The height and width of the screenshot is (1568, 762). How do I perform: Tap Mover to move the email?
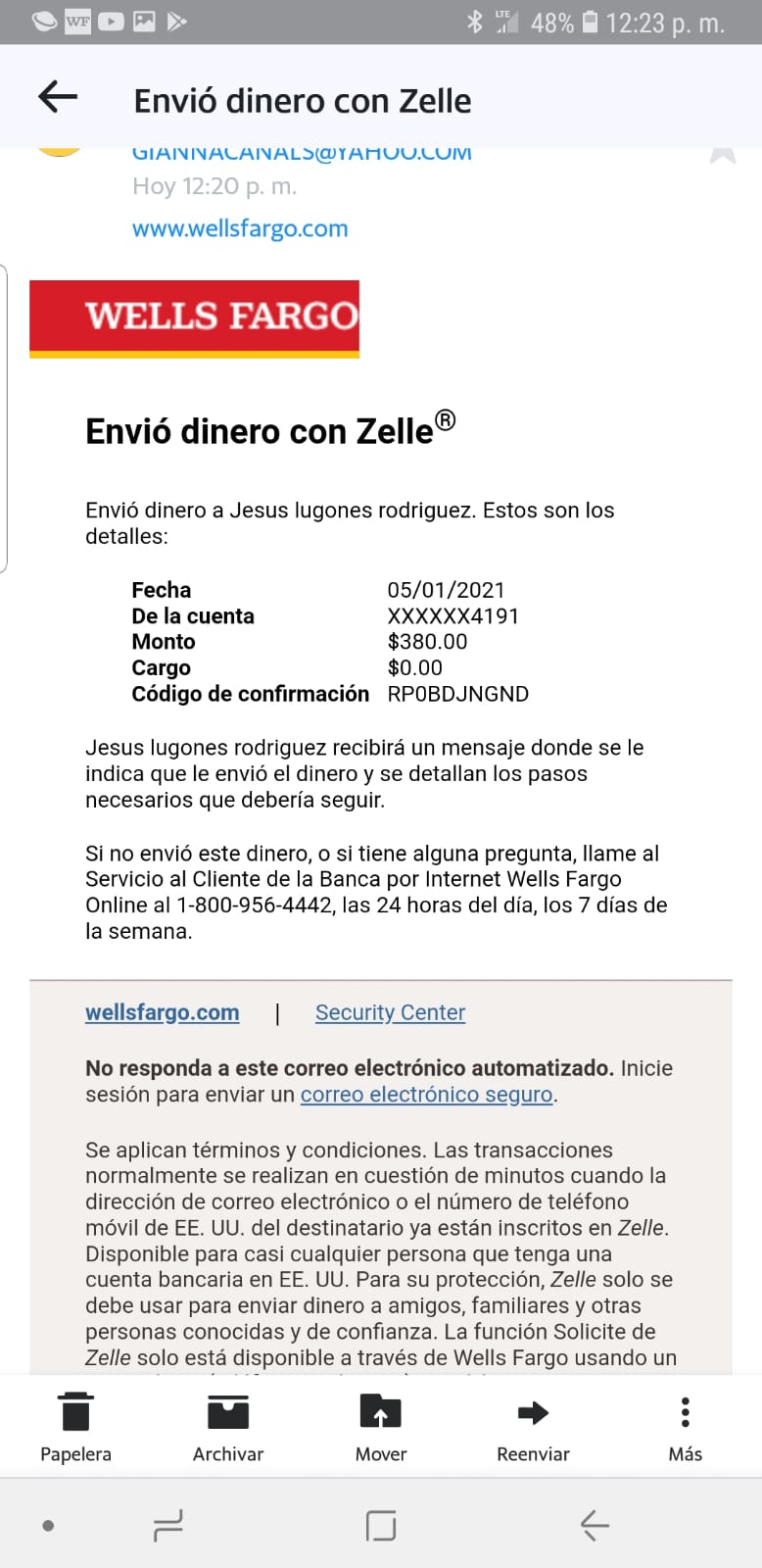[x=381, y=1427]
